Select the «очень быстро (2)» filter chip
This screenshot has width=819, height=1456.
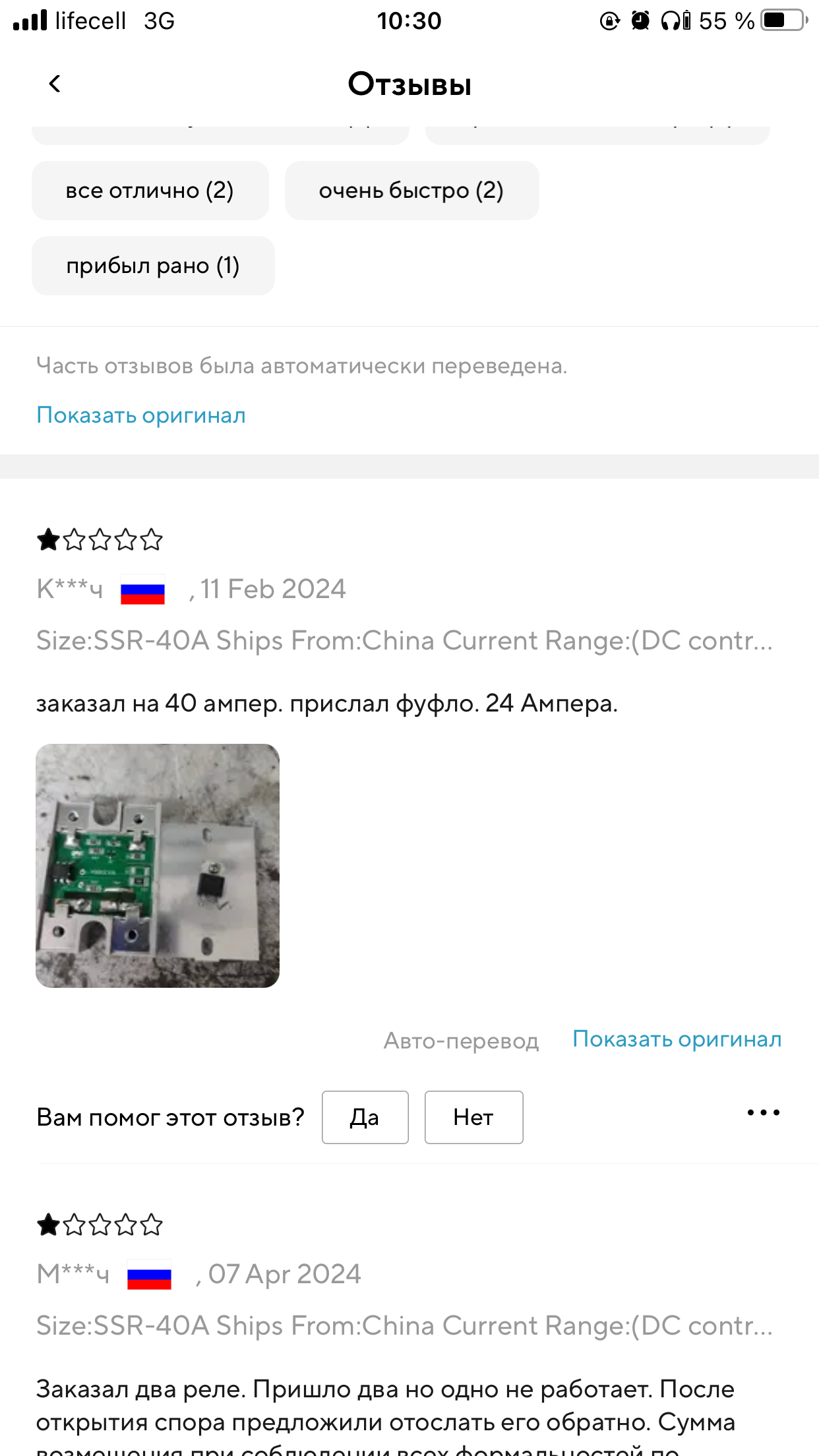pyautogui.click(x=412, y=191)
